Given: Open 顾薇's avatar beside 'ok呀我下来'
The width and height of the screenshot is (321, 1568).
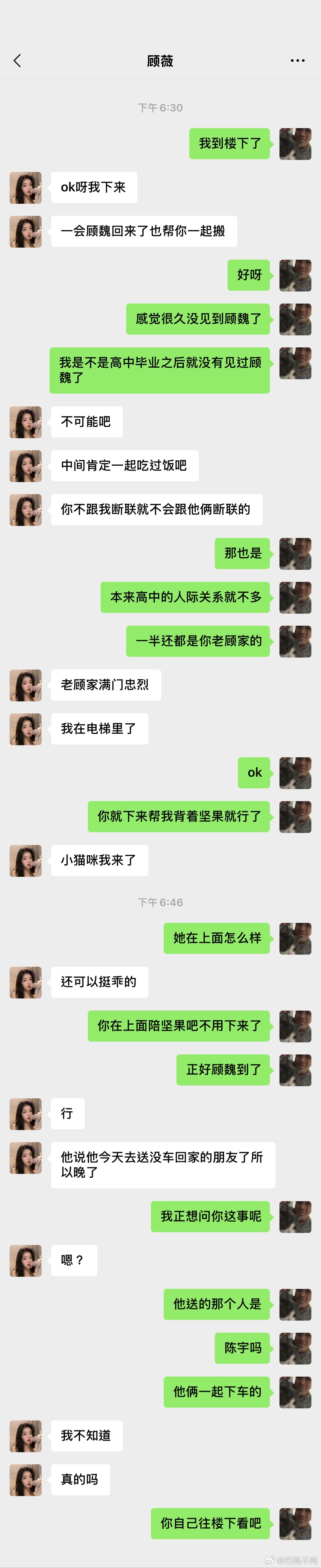Looking at the screenshot, I should [26, 187].
